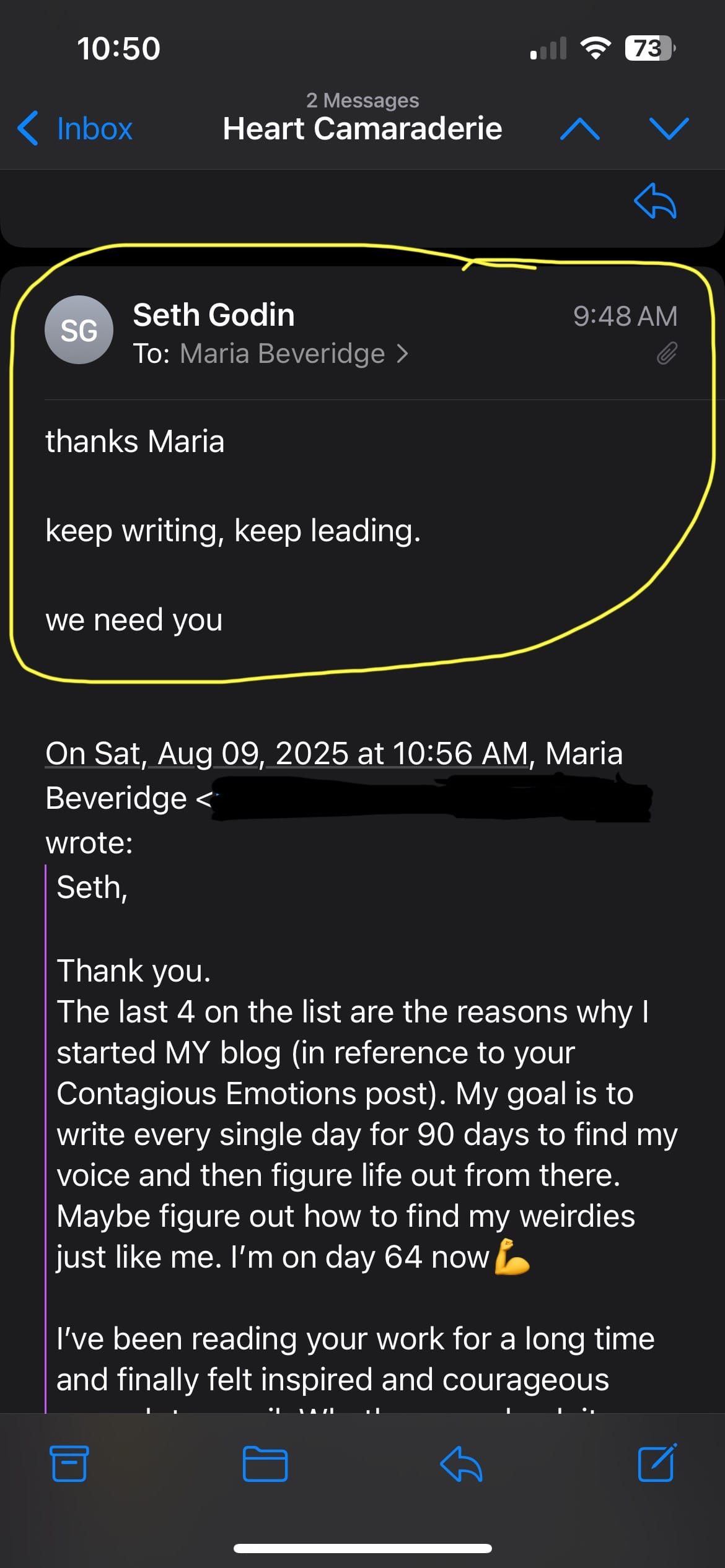Go back to the Inbox
725x1568 pixels.
76,129
